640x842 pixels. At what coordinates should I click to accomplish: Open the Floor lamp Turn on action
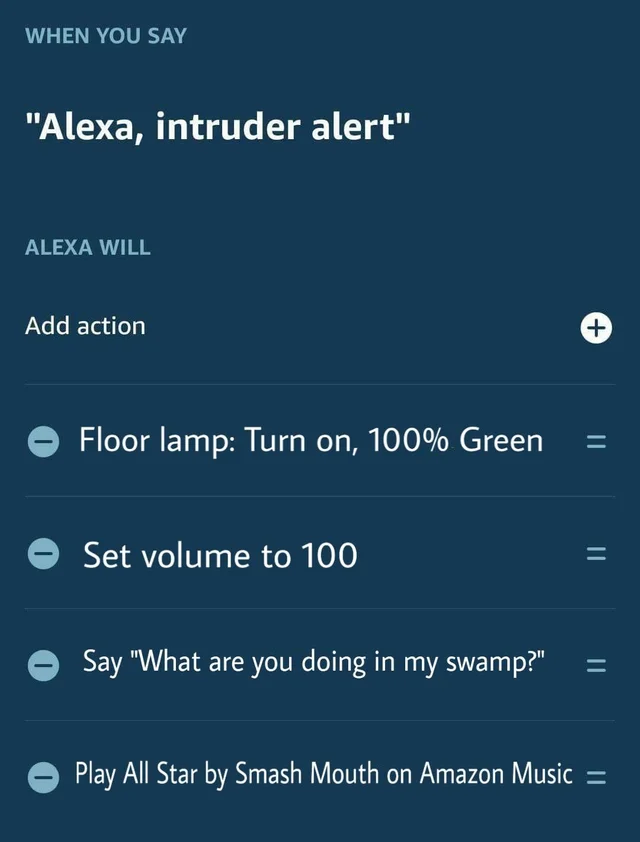[311, 441]
